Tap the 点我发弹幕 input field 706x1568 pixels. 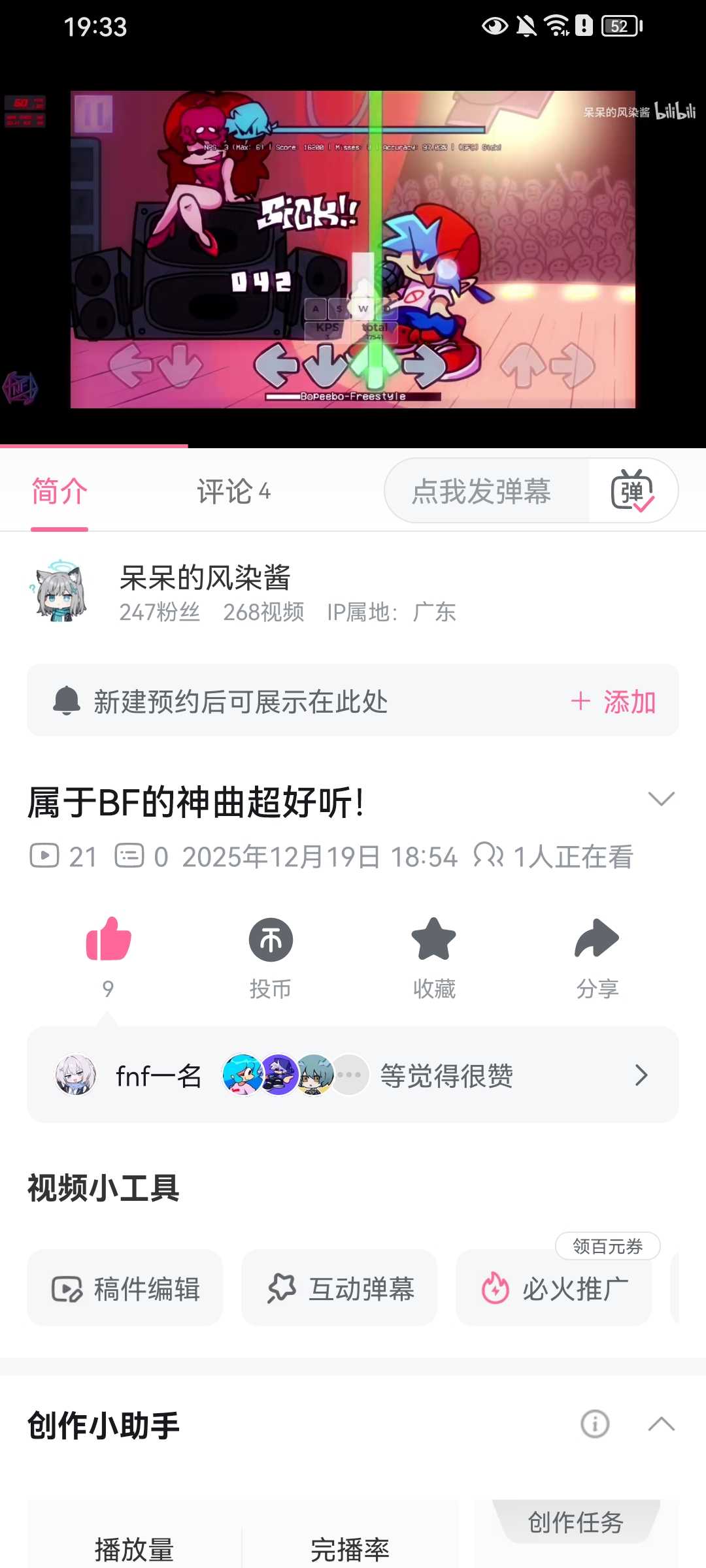pyautogui.click(x=482, y=491)
